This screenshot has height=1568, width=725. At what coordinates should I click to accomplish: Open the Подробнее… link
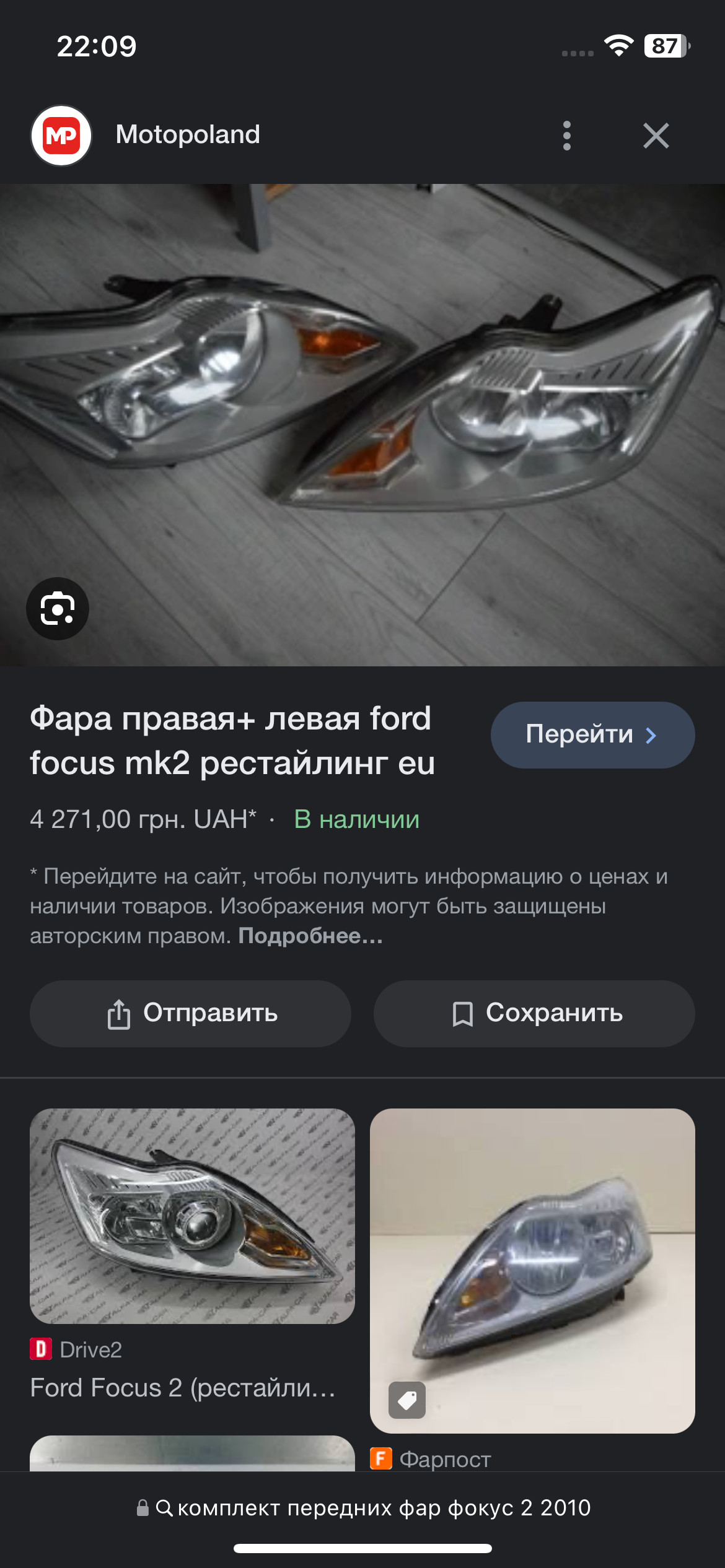pos(310,936)
